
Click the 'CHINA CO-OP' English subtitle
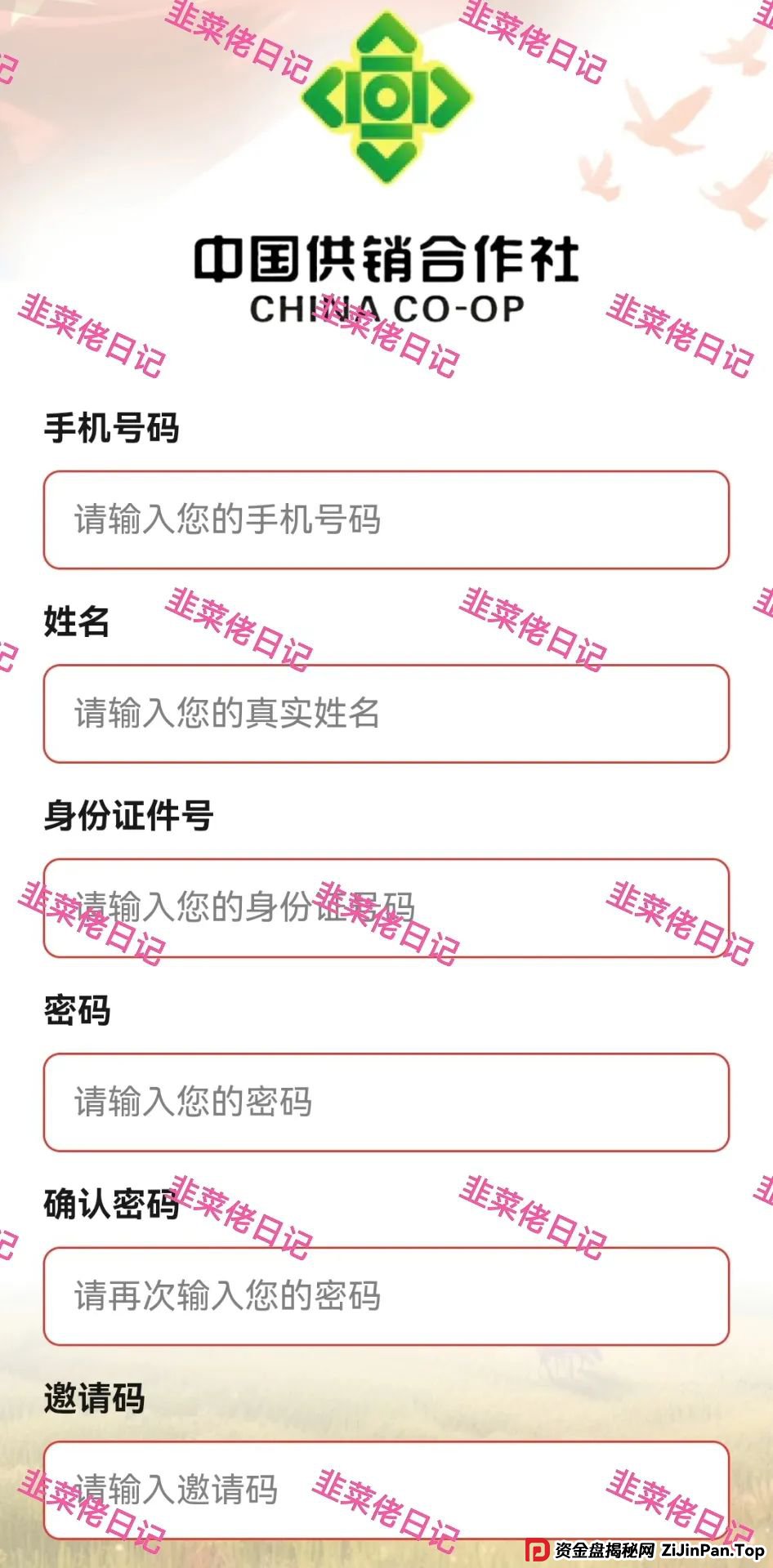(386, 309)
